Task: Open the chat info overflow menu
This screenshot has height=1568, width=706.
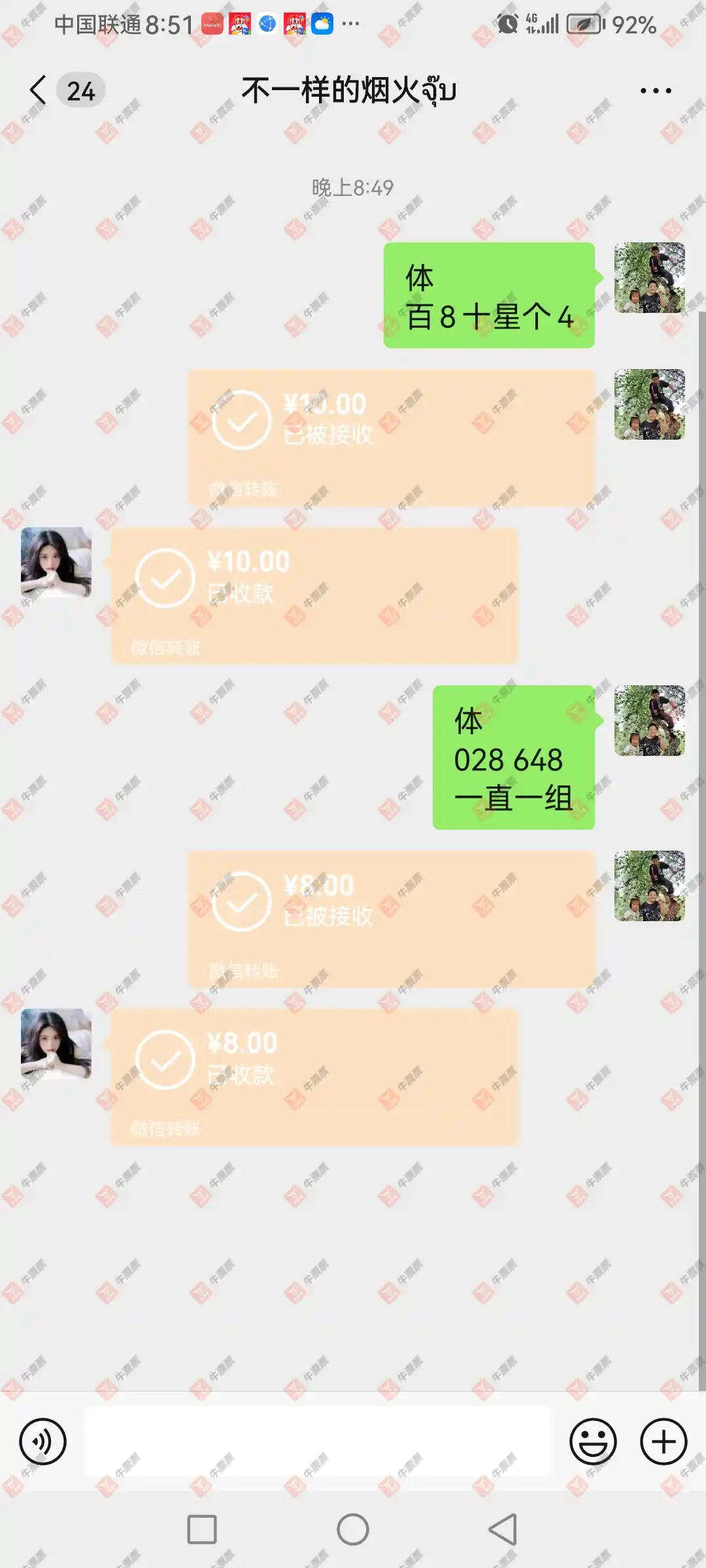Action: [655, 91]
